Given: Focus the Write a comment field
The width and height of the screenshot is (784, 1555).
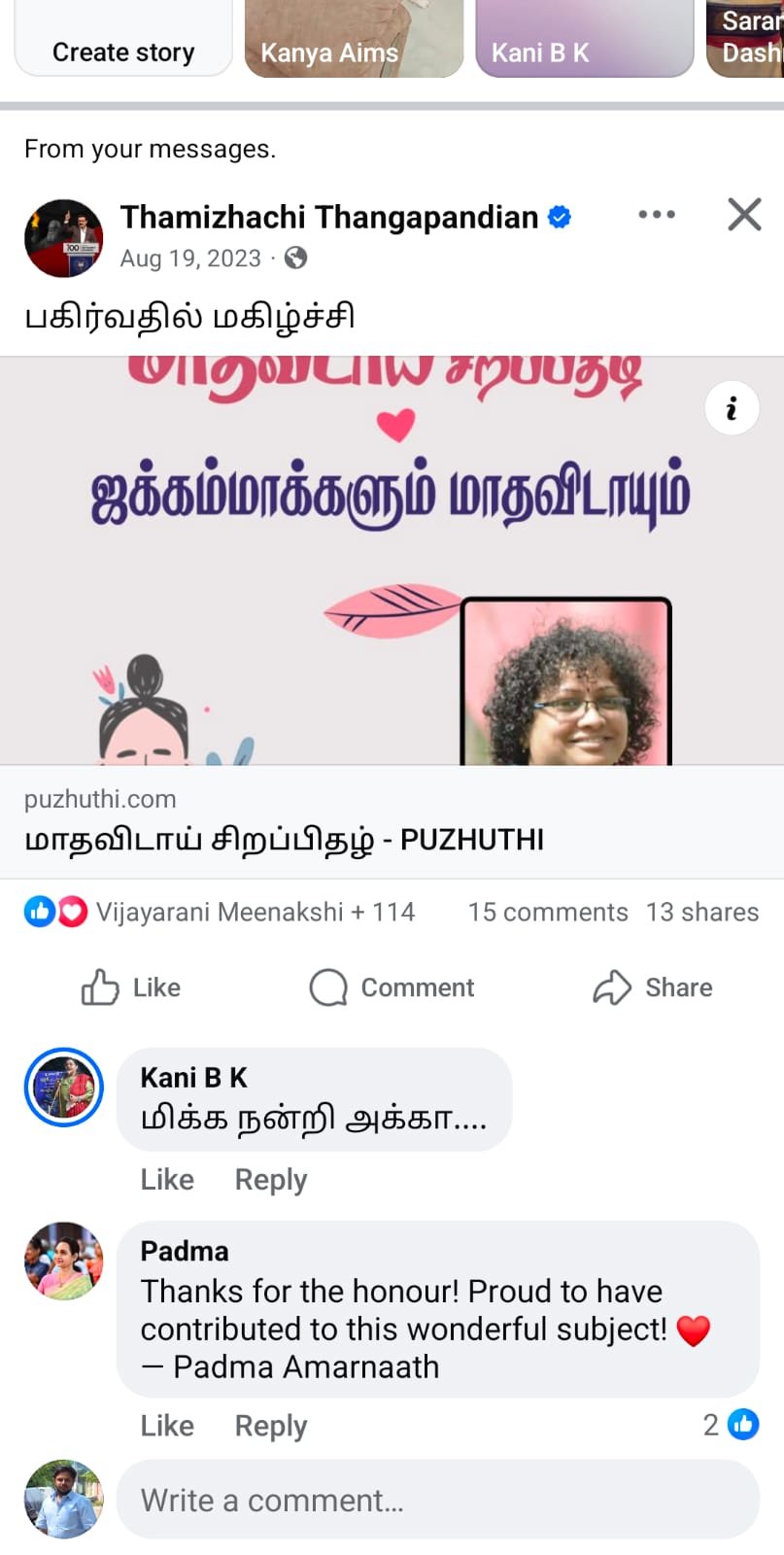Looking at the screenshot, I should [437, 1500].
